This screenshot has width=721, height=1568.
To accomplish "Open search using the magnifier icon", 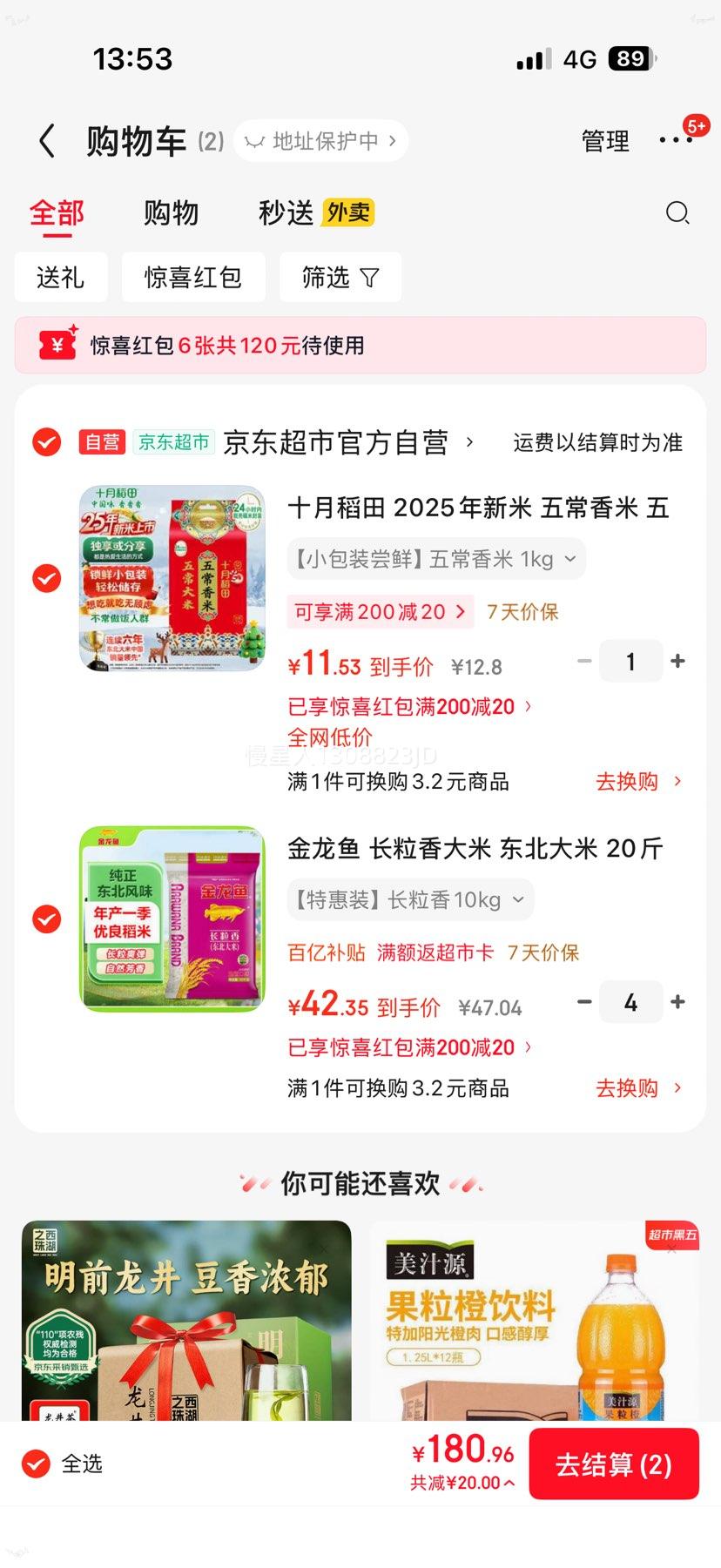I will pos(677,212).
